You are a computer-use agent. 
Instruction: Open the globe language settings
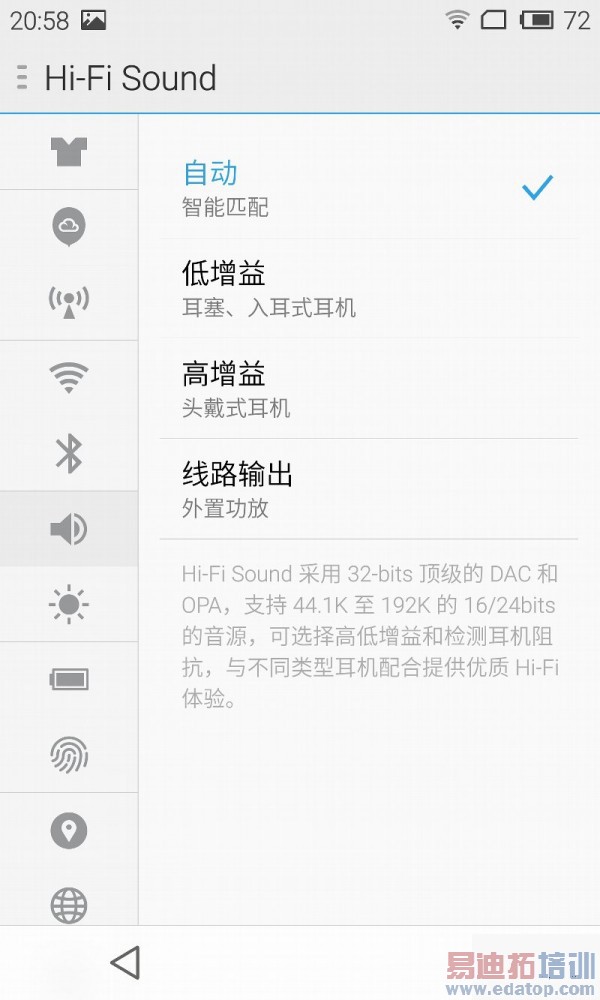coord(69,905)
